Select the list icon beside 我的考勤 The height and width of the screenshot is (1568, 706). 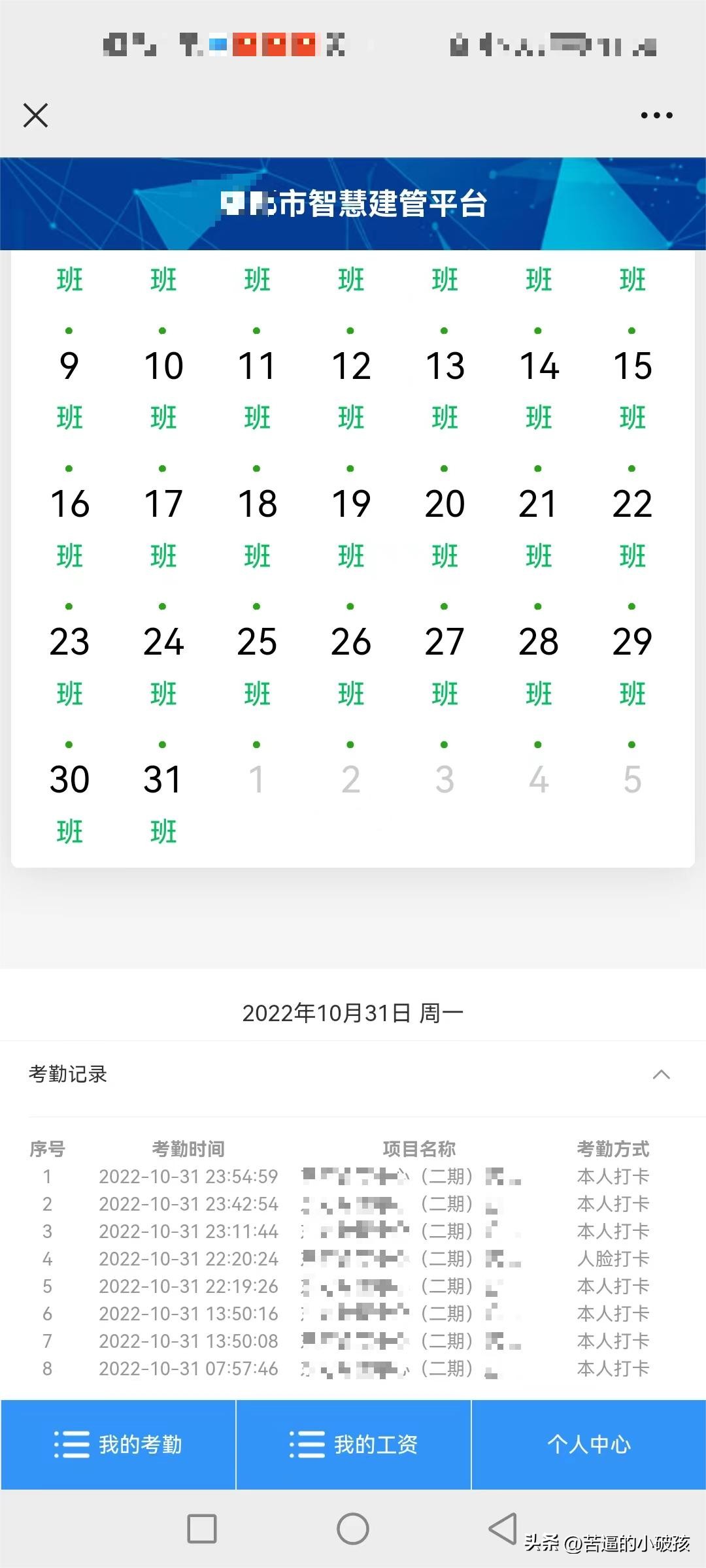click(72, 1444)
